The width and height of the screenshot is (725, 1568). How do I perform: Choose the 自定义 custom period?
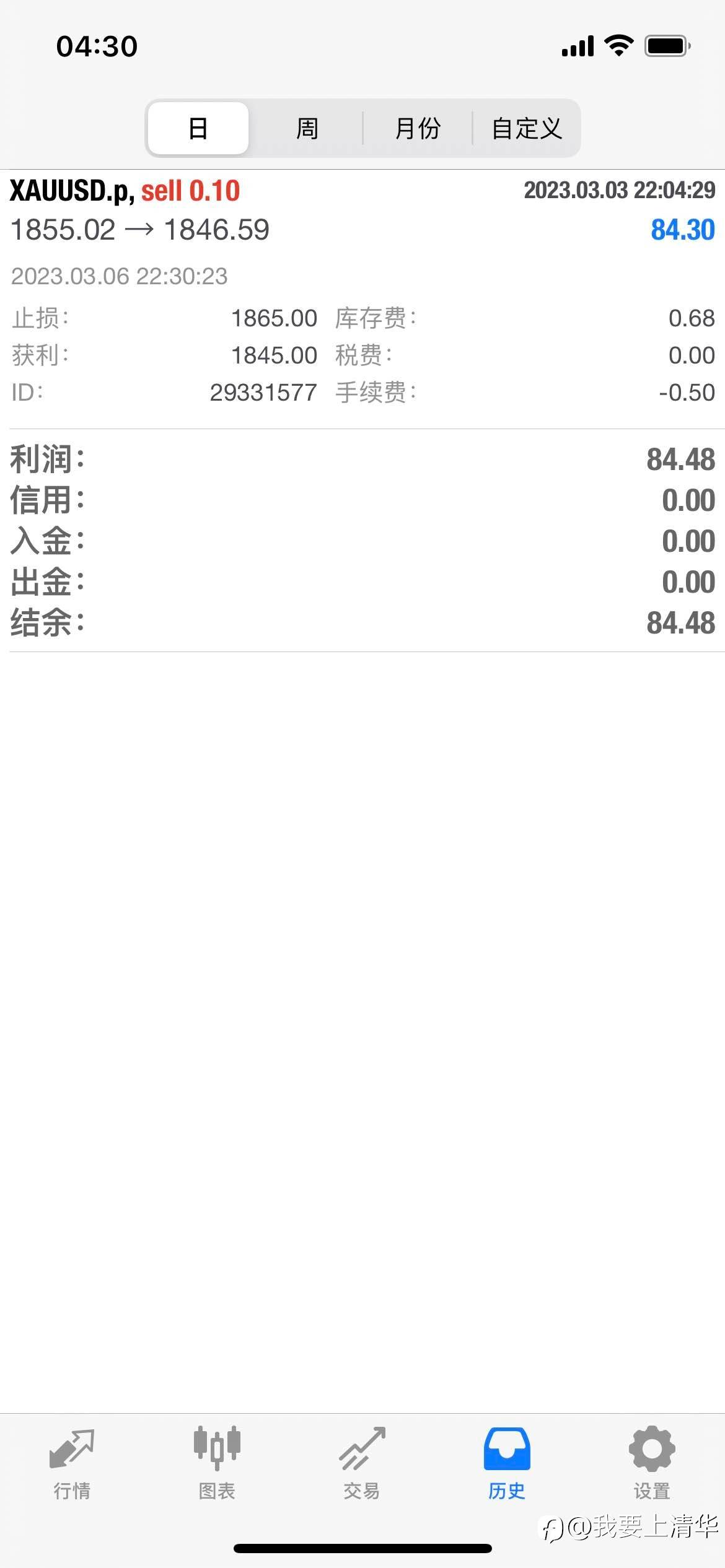coord(527,128)
